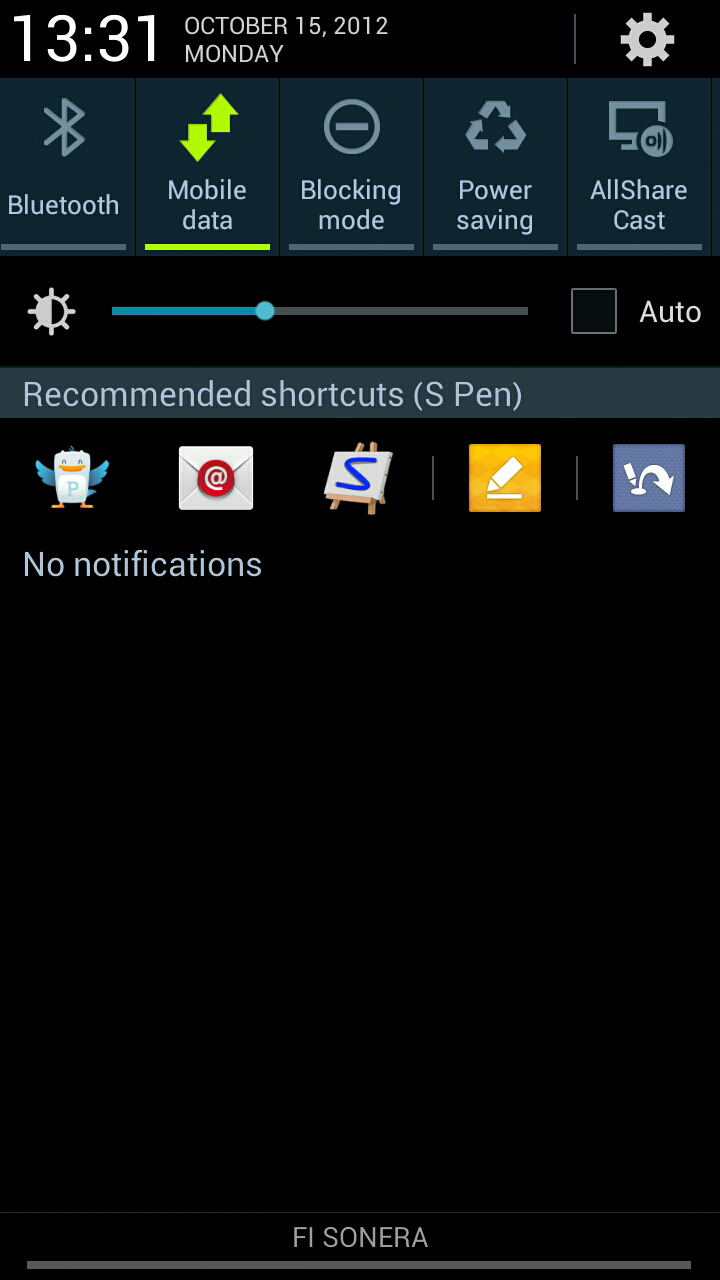Viewport: 720px width, 1280px height.
Task: Disable Mobile data
Action: pyautogui.click(x=207, y=166)
